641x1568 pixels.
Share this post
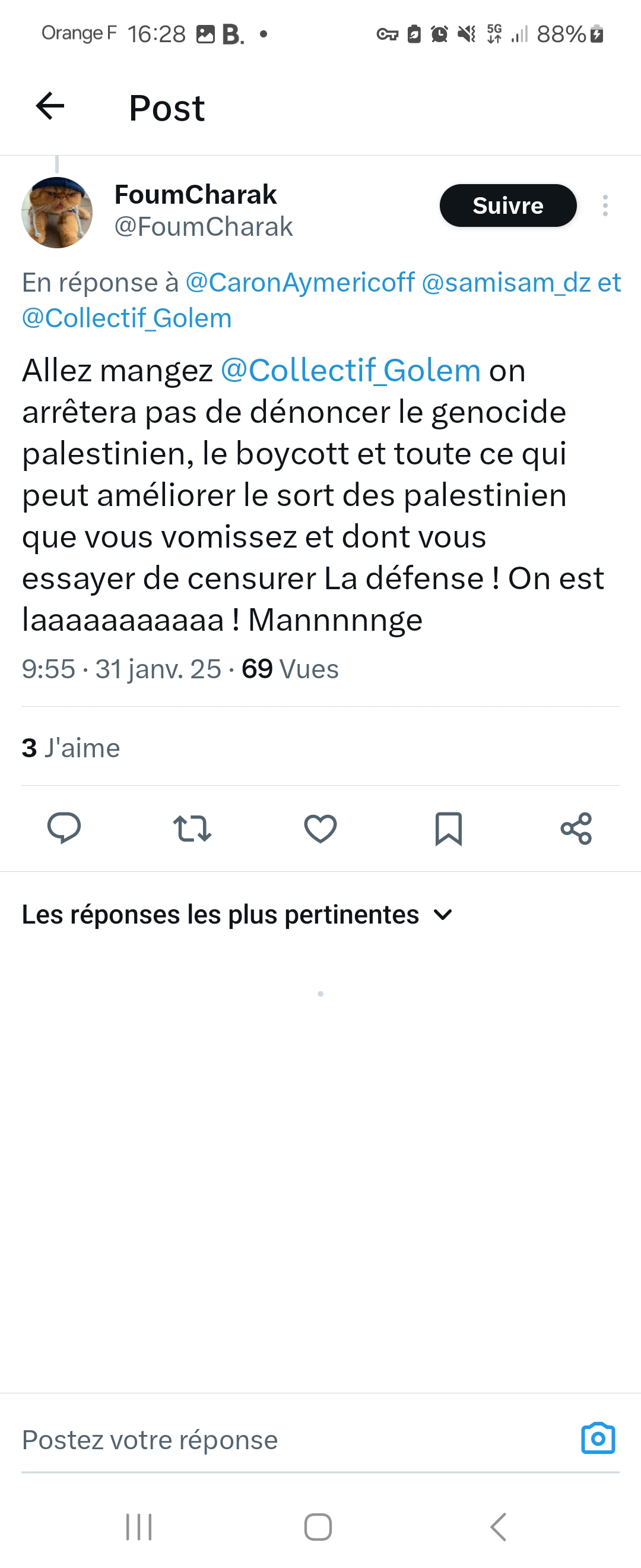tap(576, 828)
